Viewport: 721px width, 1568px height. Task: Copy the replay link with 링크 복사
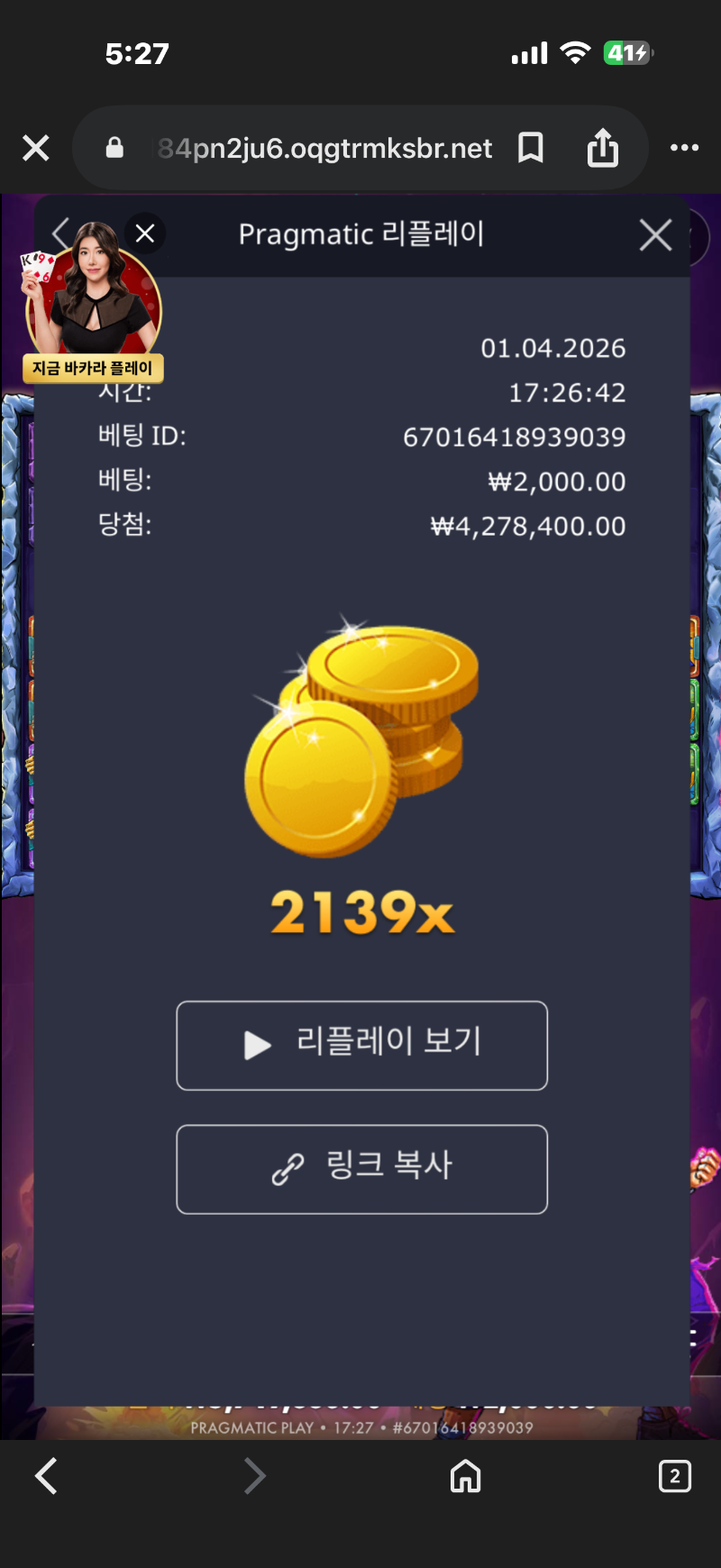pos(361,1169)
